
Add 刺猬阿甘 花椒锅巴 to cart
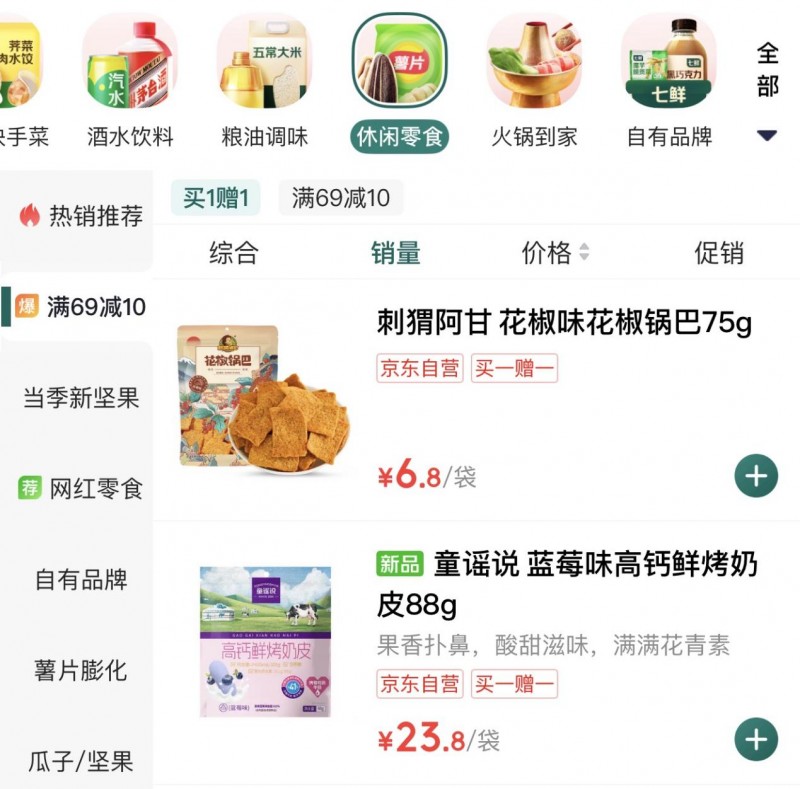point(756,476)
